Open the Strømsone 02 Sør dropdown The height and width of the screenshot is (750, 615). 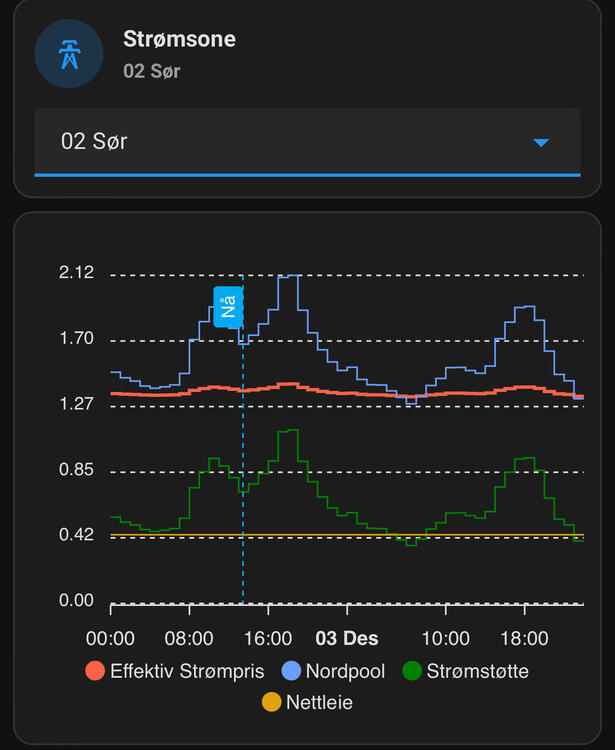click(x=307, y=142)
